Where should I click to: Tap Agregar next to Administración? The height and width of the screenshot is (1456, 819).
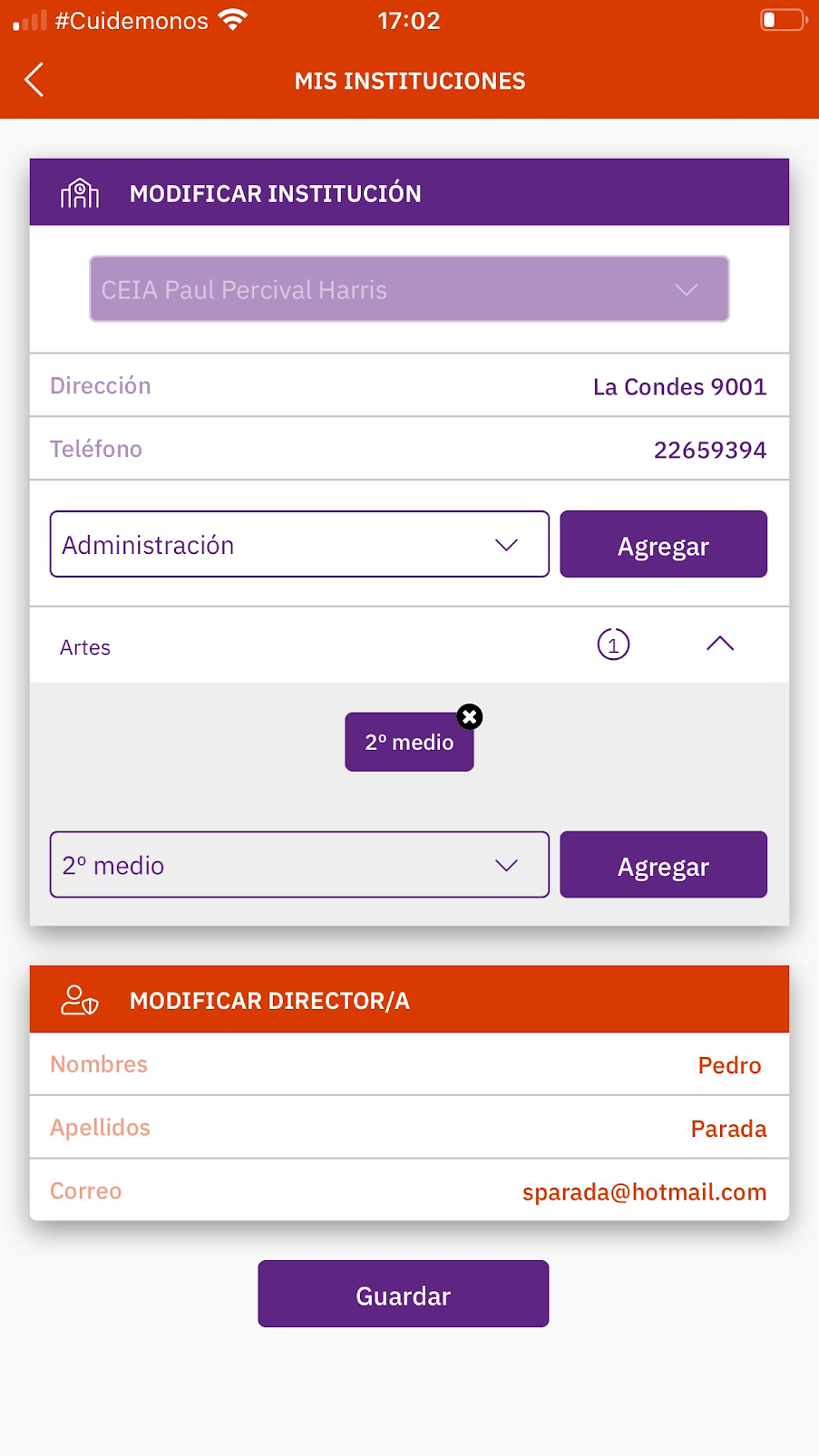click(x=663, y=544)
